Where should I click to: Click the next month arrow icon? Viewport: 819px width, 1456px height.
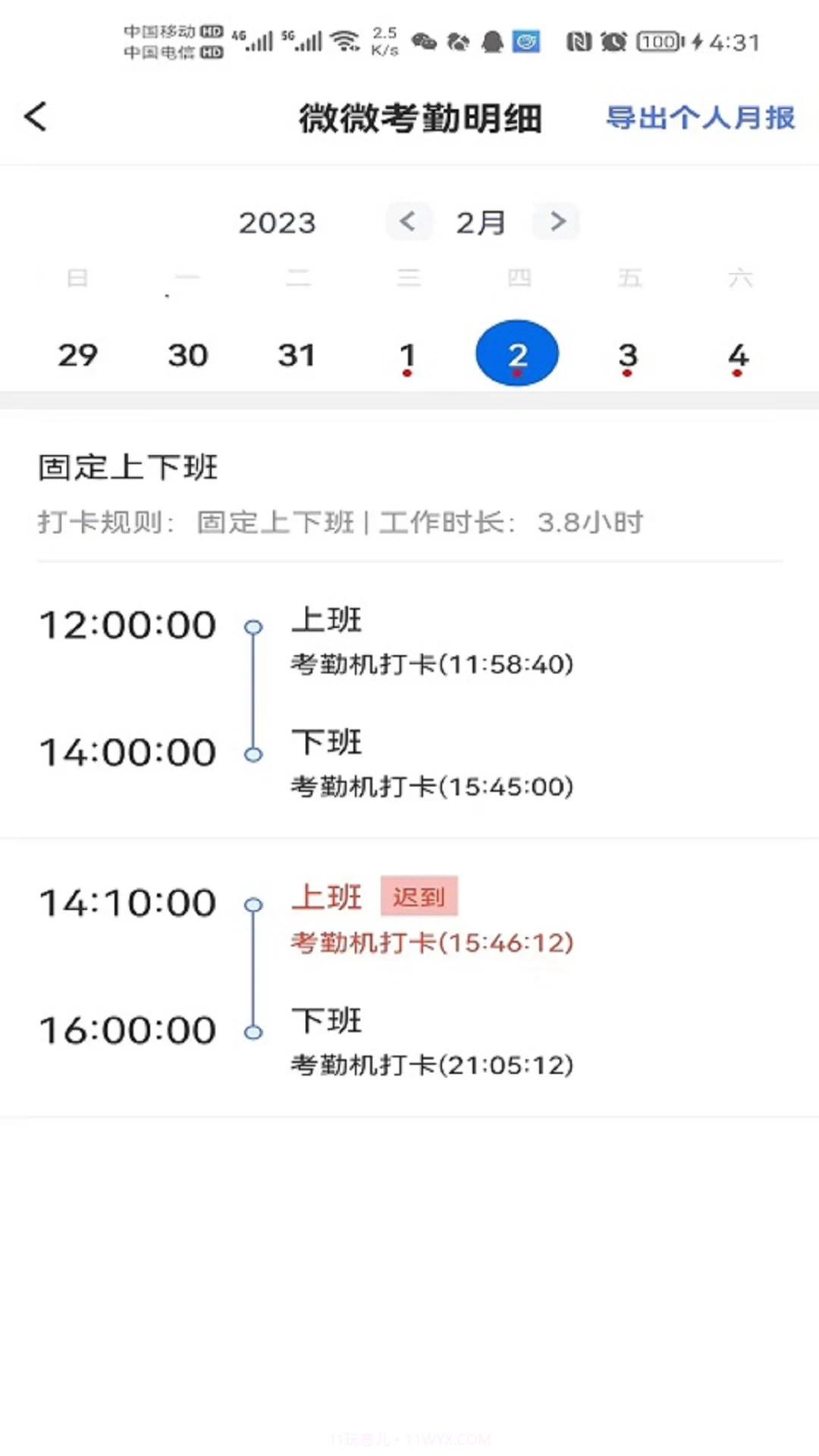coord(556,221)
